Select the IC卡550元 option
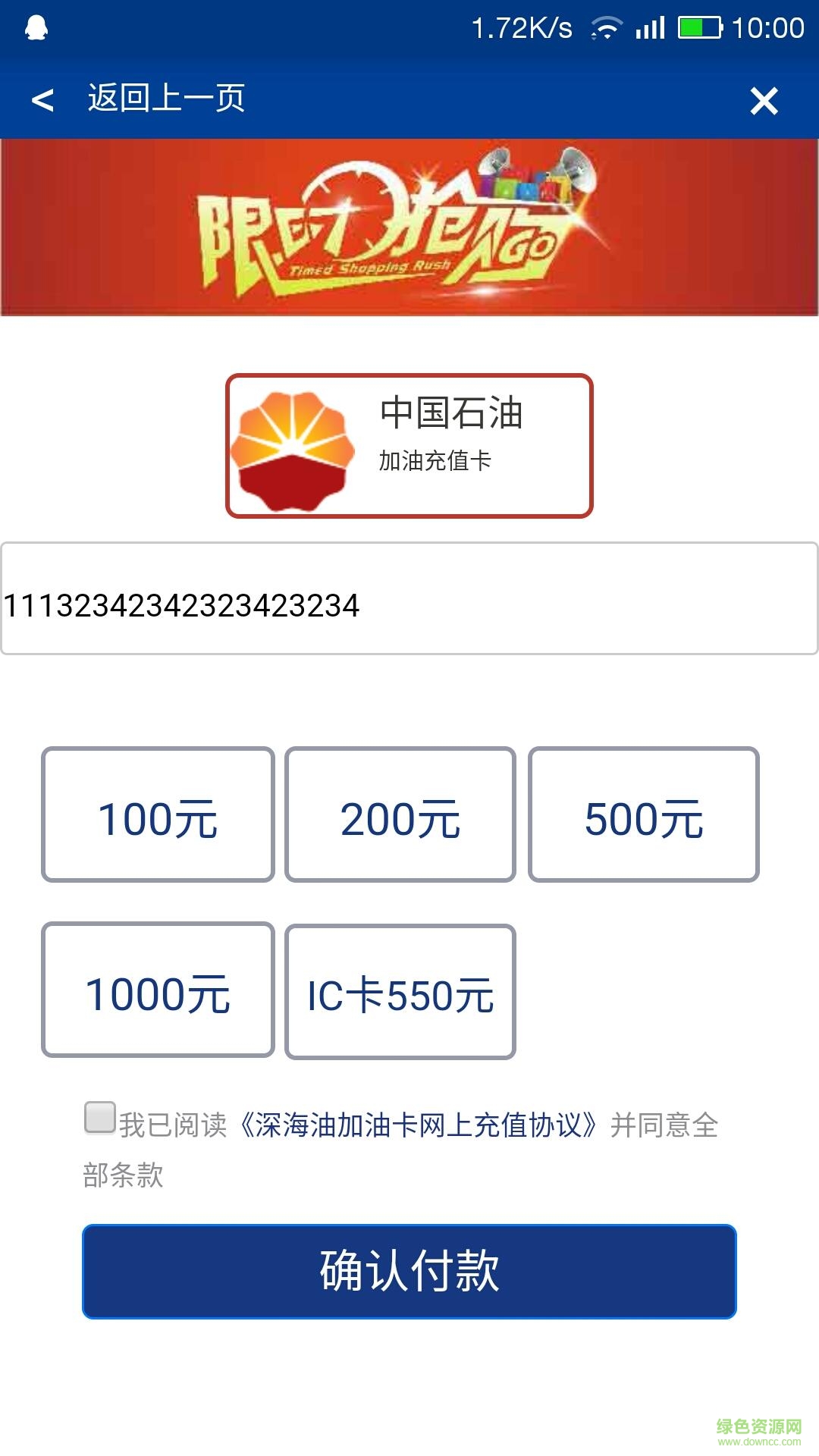Image resolution: width=819 pixels, height=1456 pixels. (400, 992)
